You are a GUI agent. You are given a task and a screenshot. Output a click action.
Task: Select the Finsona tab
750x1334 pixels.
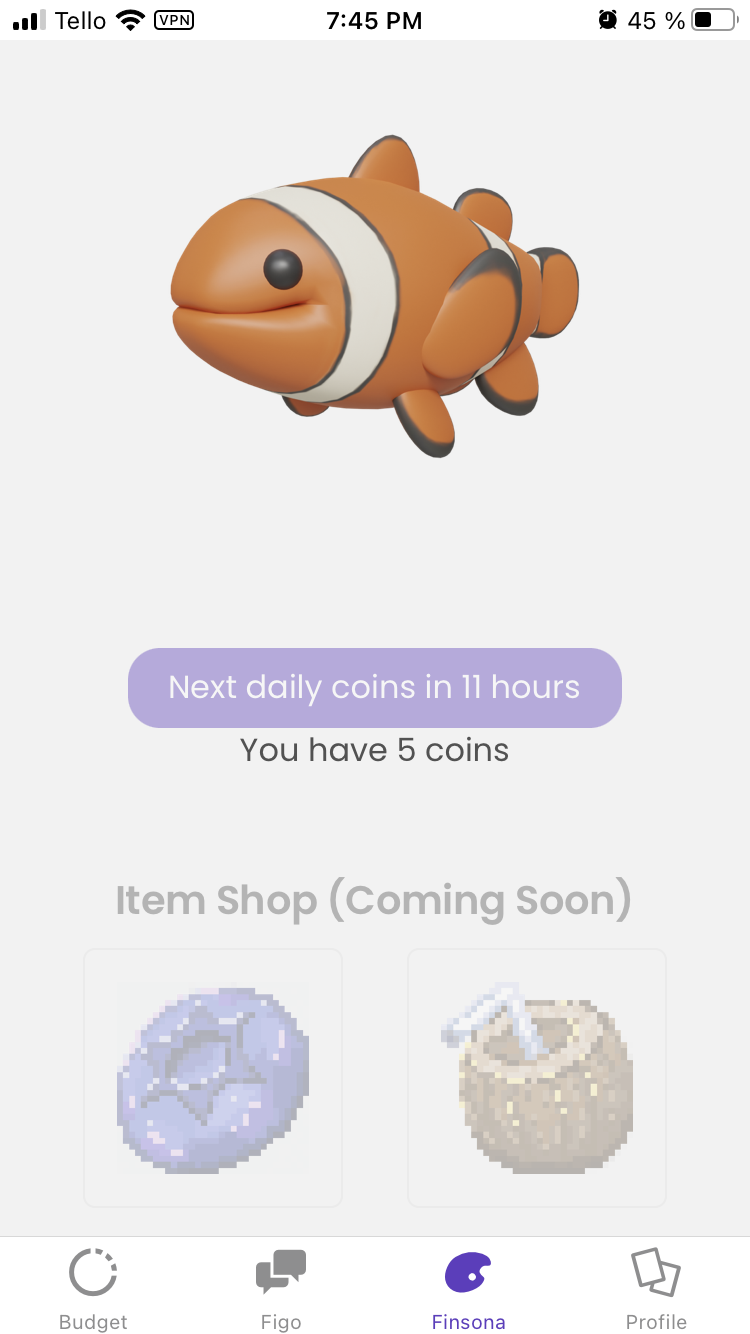pos(468,1288)
